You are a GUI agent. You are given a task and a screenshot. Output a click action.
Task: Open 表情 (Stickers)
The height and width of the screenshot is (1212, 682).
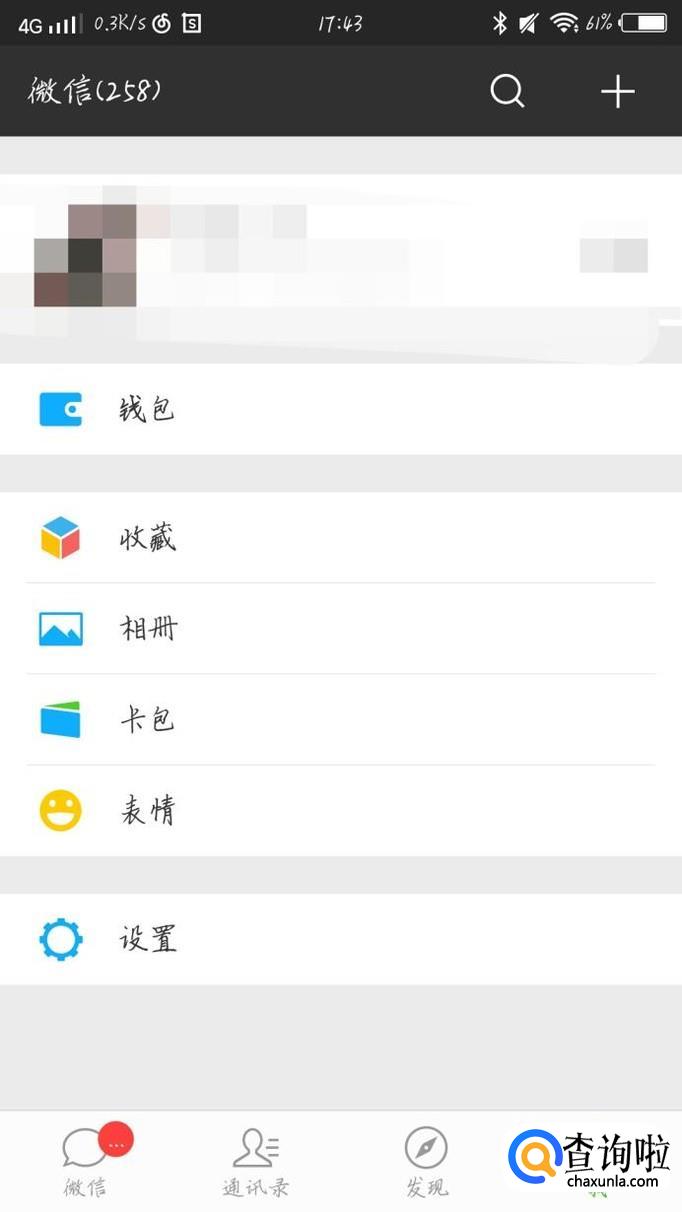click(340, 811)
